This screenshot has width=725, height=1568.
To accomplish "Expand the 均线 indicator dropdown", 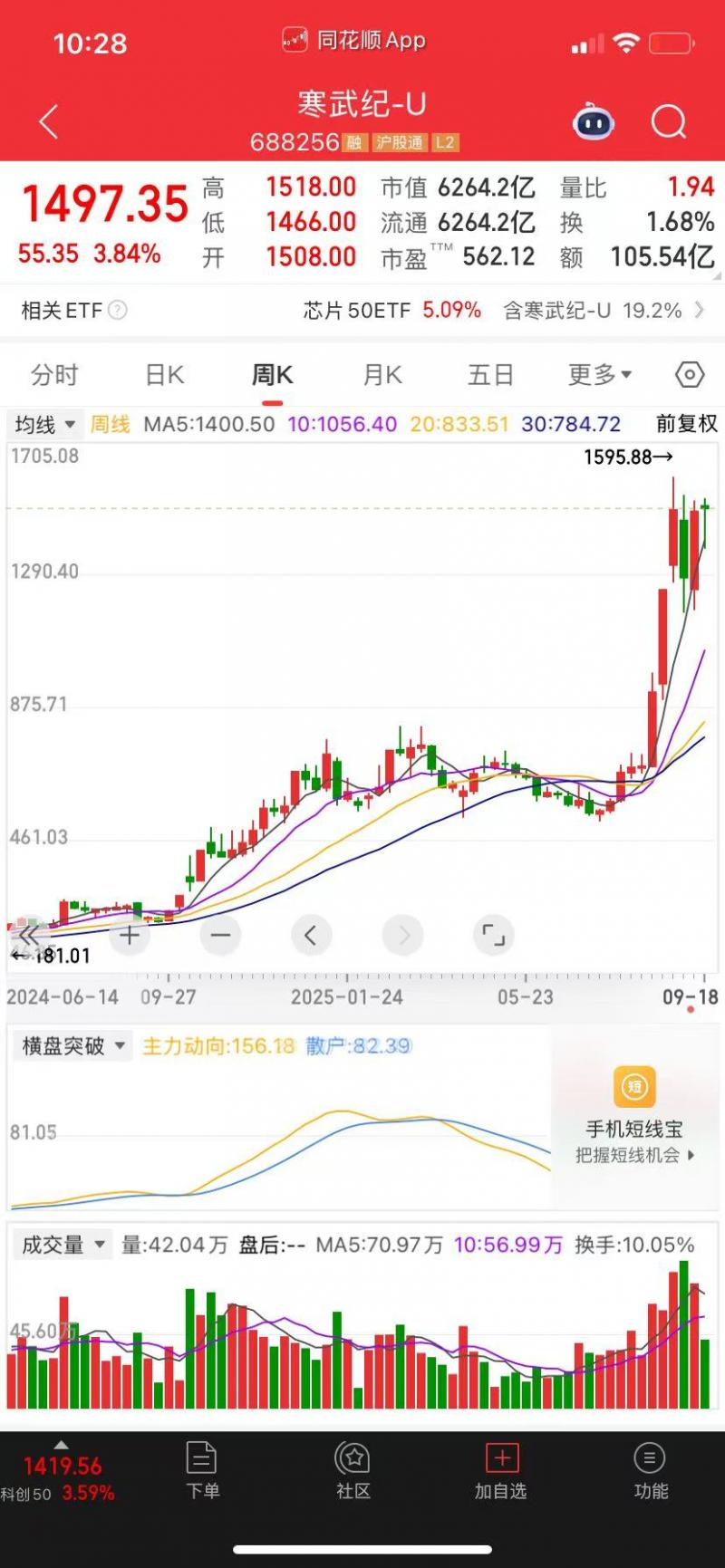I will click(x=44, y=424).
